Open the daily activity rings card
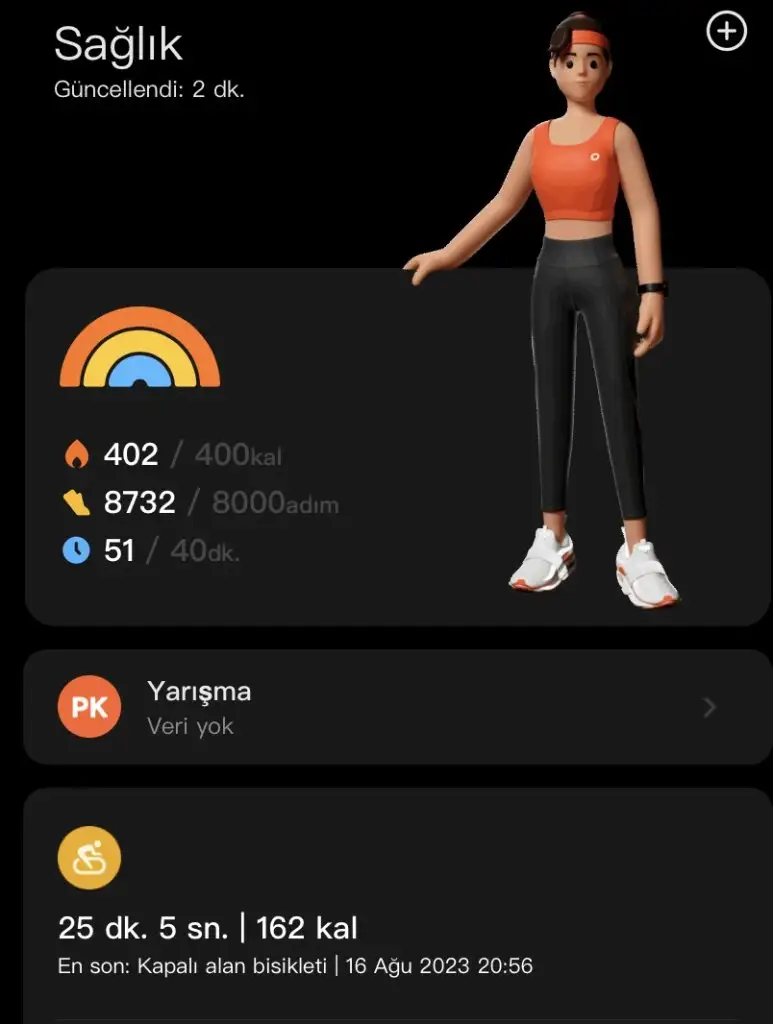This screenshot has width=773, height=1024. (x=250, y=450)
